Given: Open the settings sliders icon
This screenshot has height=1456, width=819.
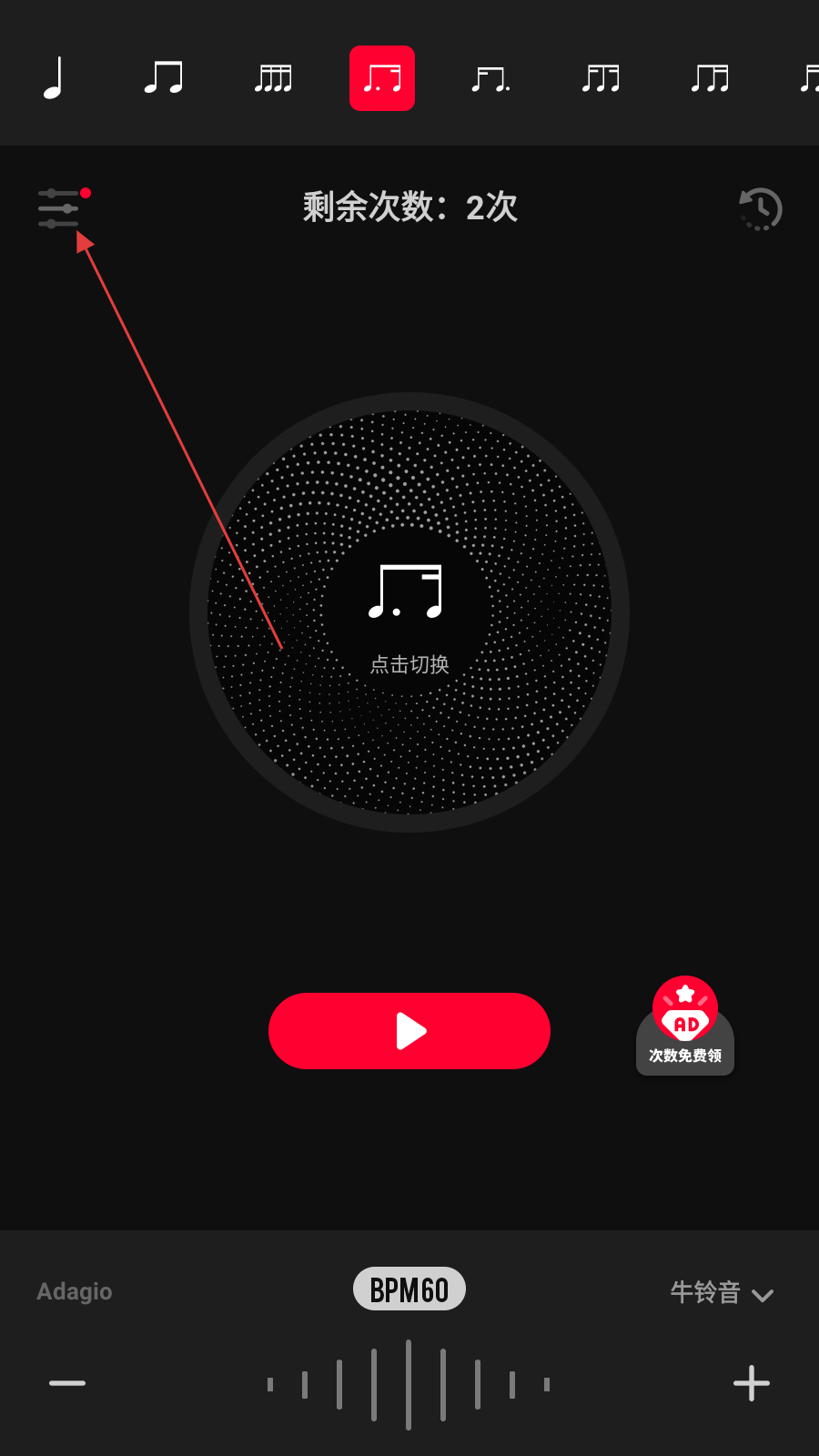Looking at the screenshot, I should 59,208.
